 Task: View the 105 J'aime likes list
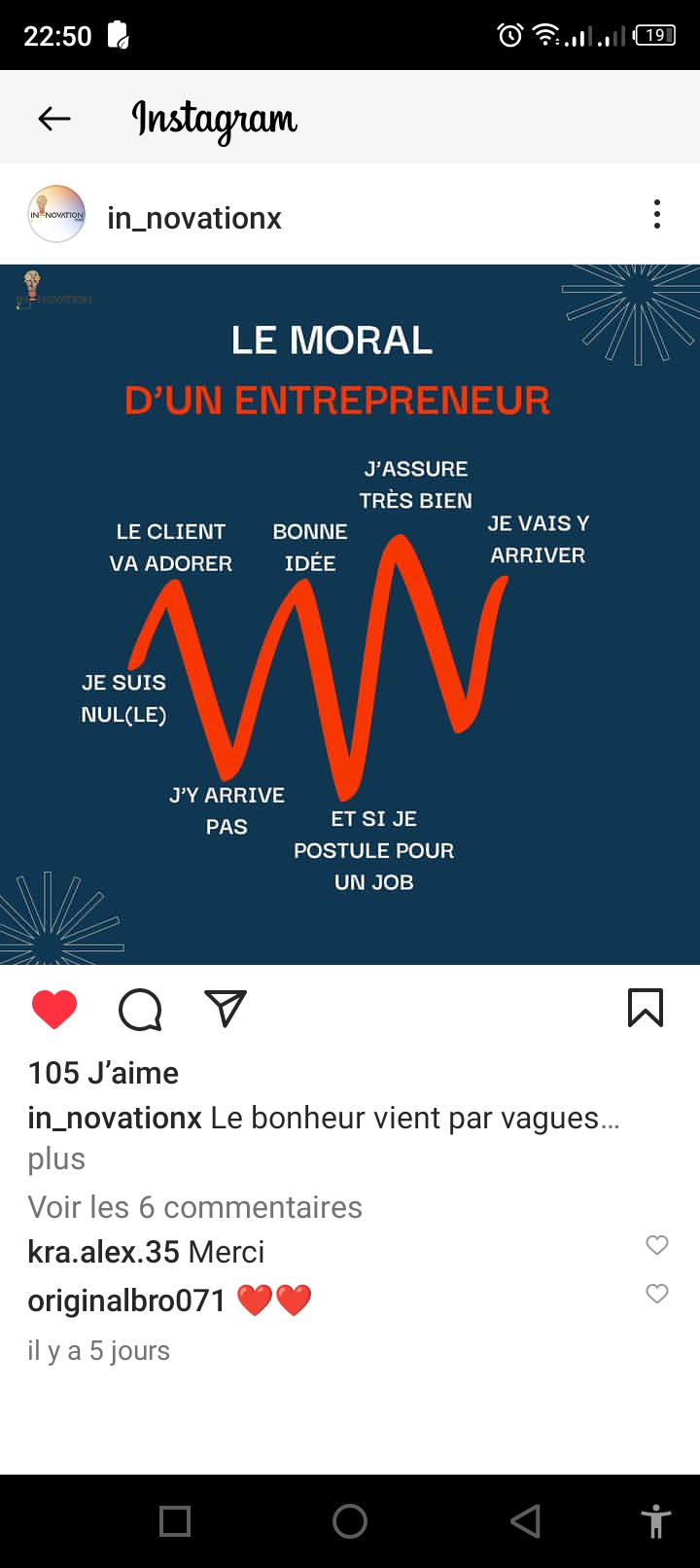(103, 1073)
